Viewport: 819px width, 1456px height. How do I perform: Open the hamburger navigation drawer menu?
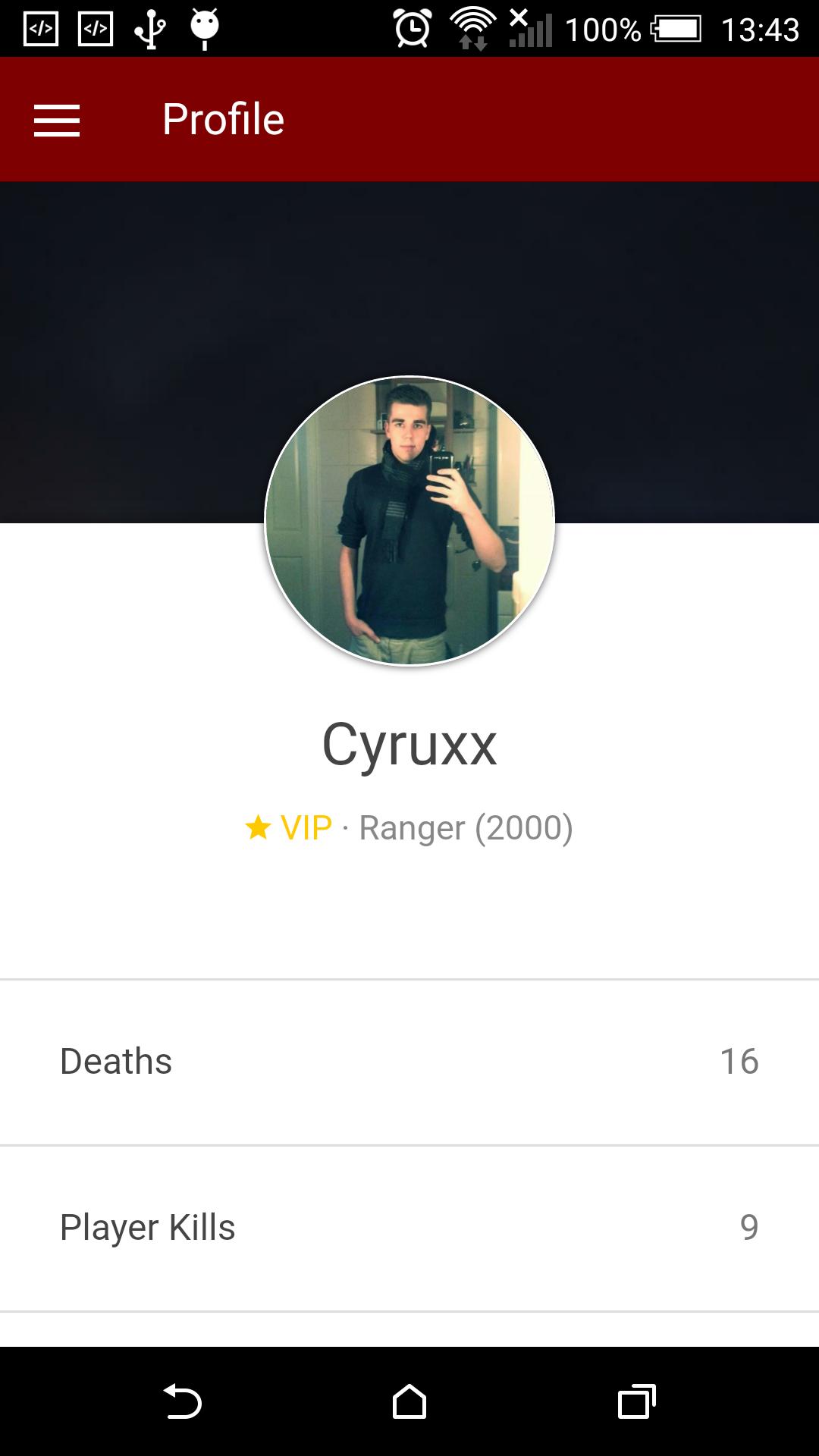click(x=57, y=120)
